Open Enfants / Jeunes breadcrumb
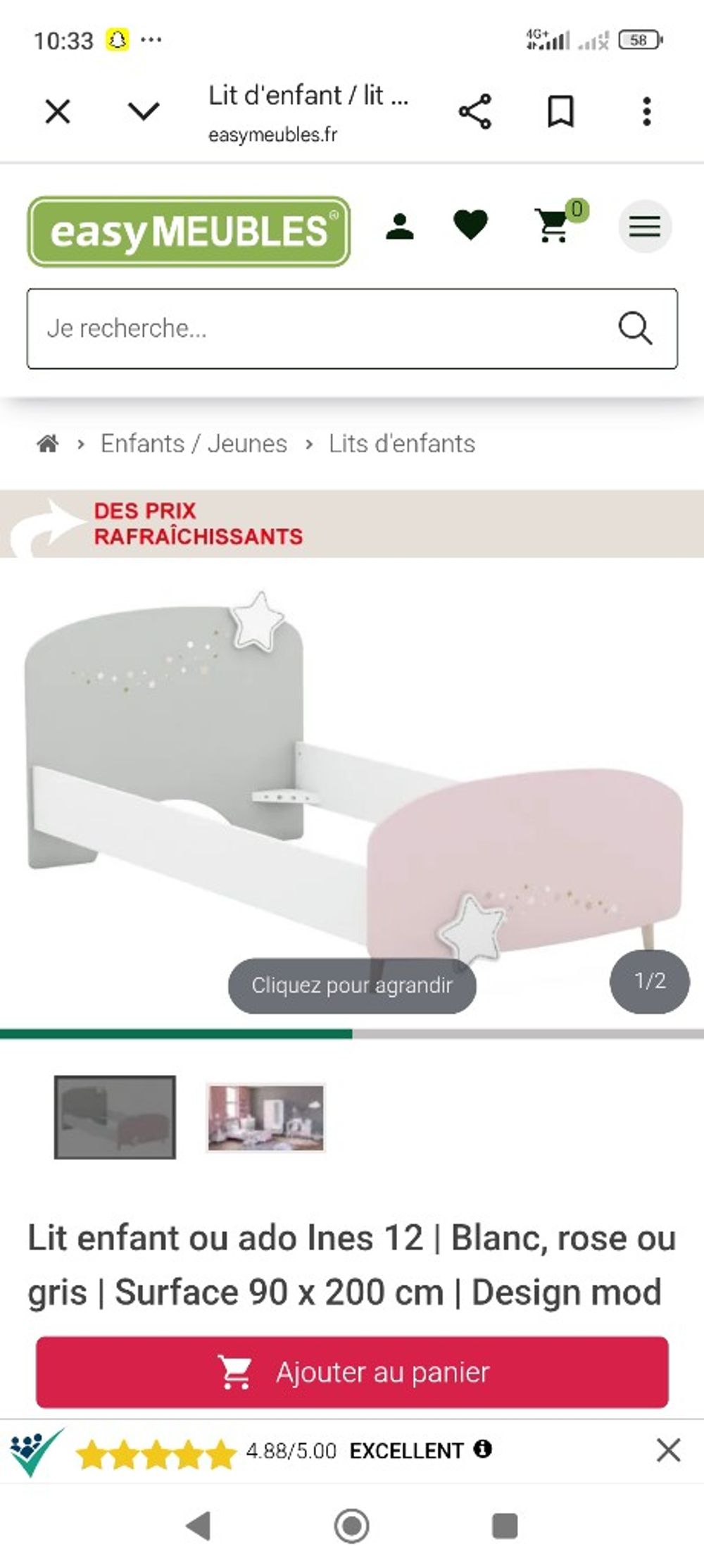704x1568 pixels. point(194,444)
